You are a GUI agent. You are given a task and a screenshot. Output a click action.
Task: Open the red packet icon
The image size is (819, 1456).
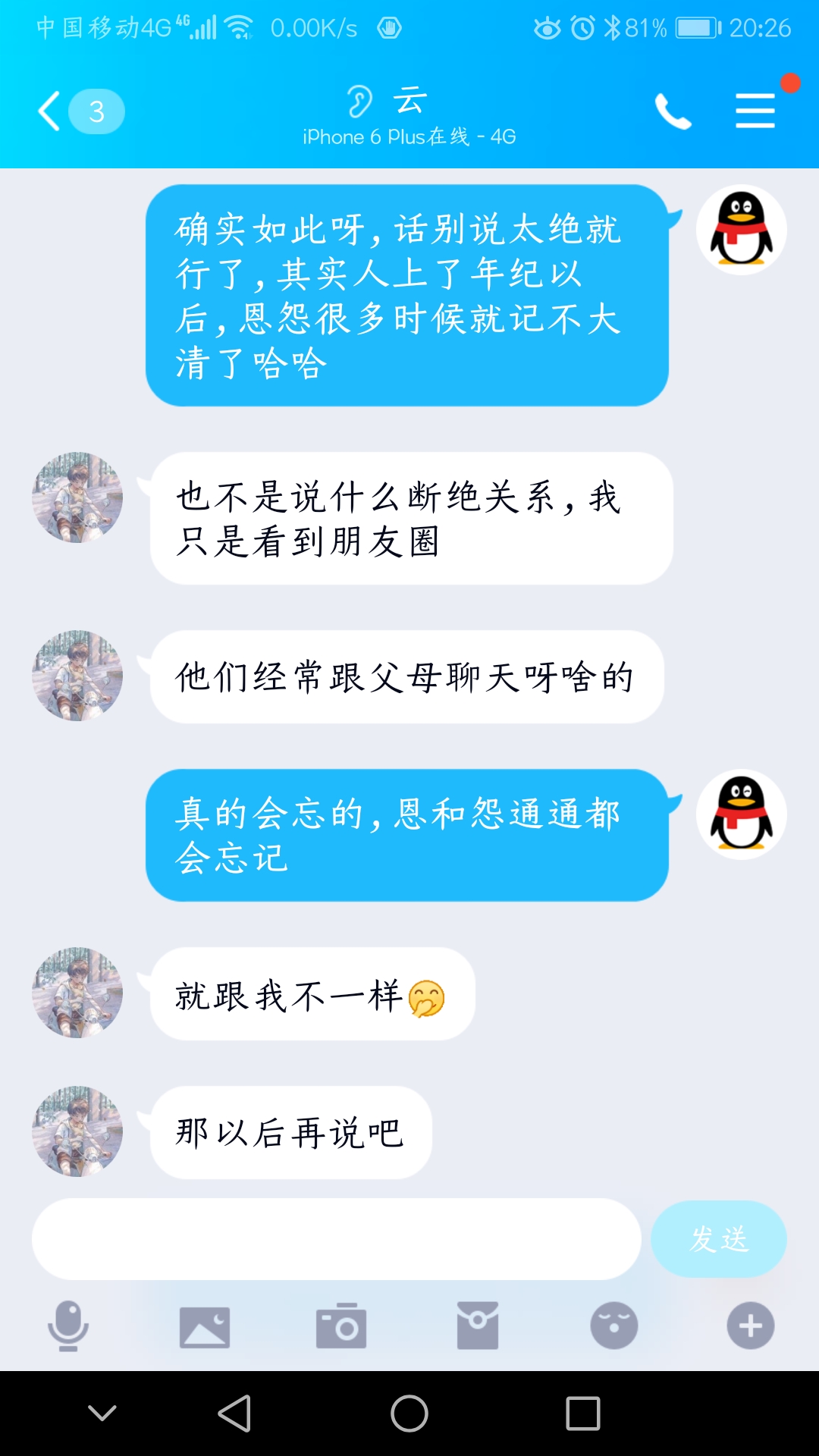point(478,1326)
